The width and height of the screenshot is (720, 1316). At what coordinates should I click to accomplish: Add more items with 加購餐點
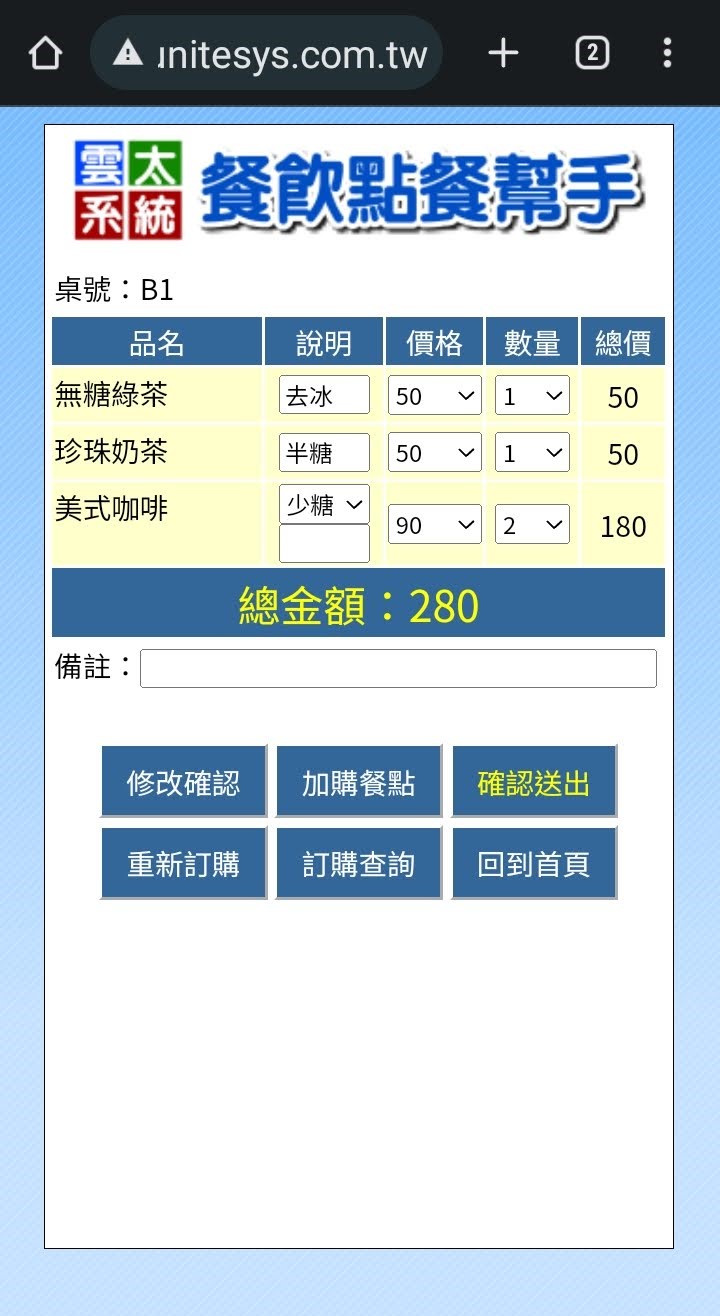point(359,781)
